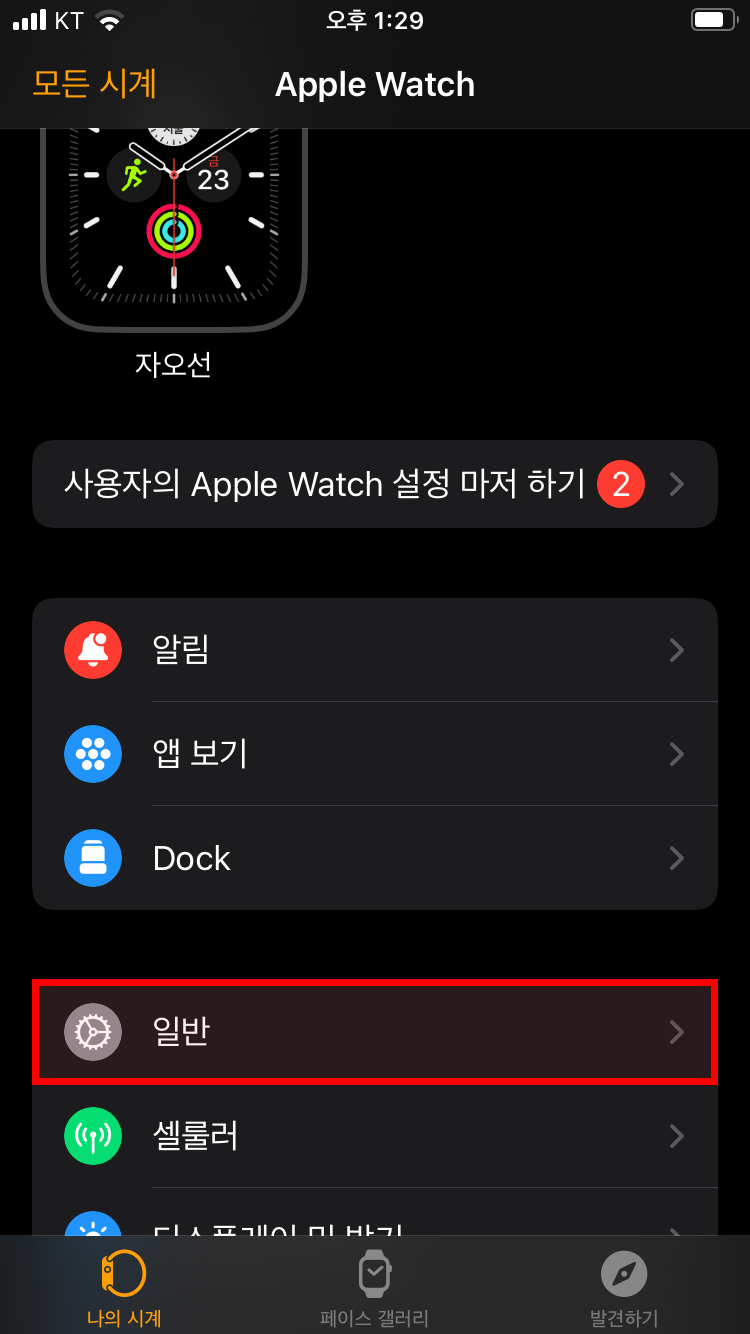Screen dimensions: 750x1334
Task: Switch to the 페이스 갤러리 tab
Action: point(374,1285)
